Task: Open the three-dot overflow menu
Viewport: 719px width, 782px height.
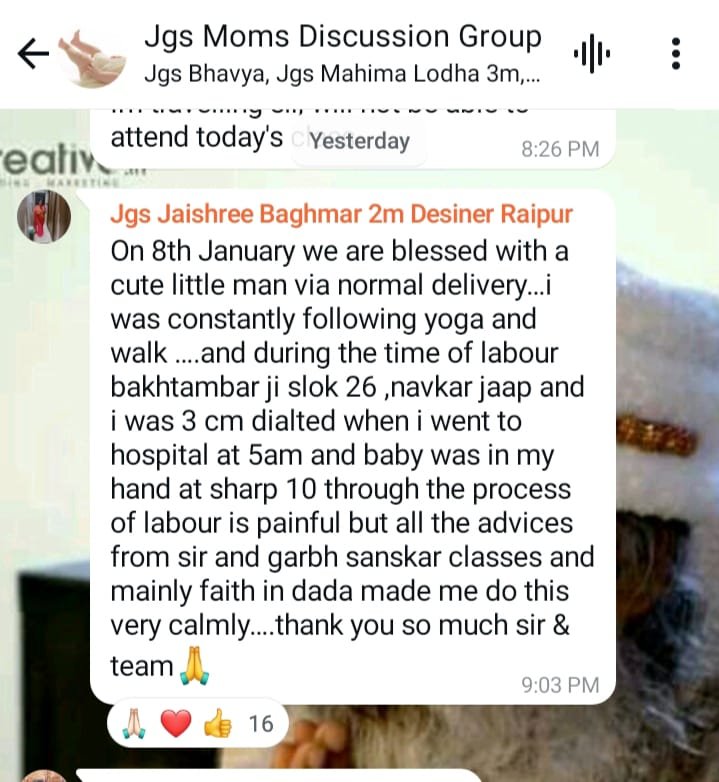Action: point(677,53)
